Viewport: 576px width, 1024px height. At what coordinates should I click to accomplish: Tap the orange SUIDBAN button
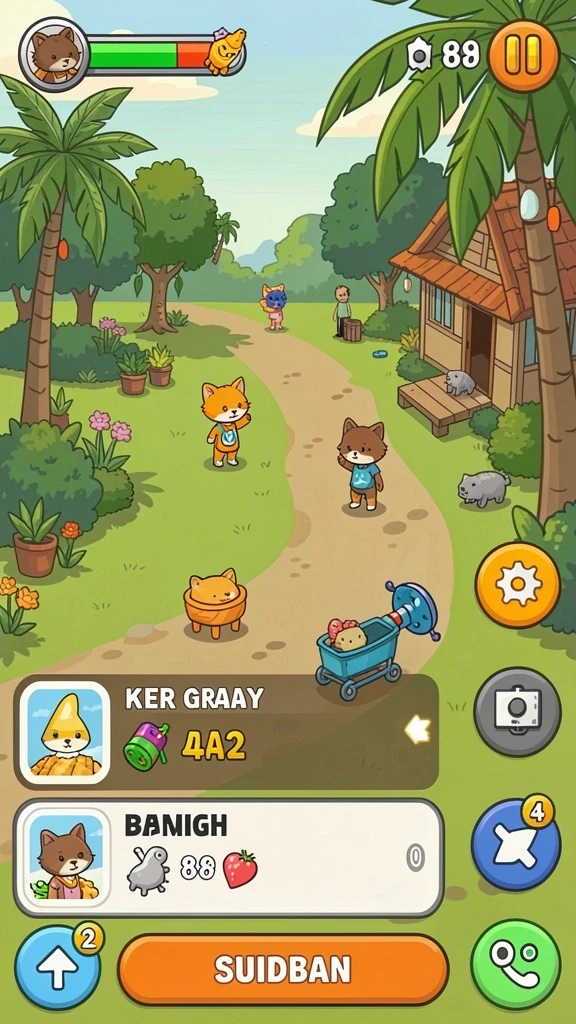click(x=283, y=970)
